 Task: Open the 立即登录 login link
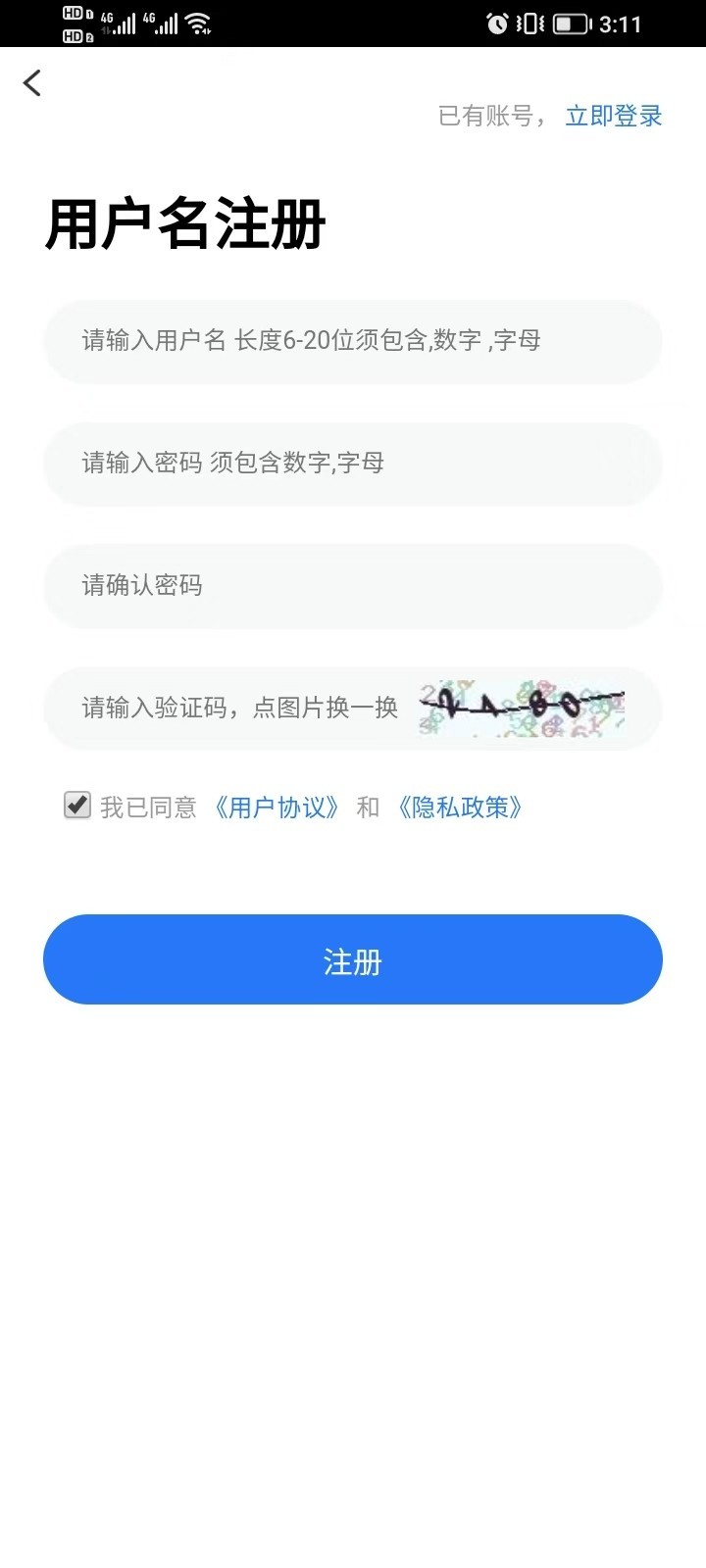(614, 116)
